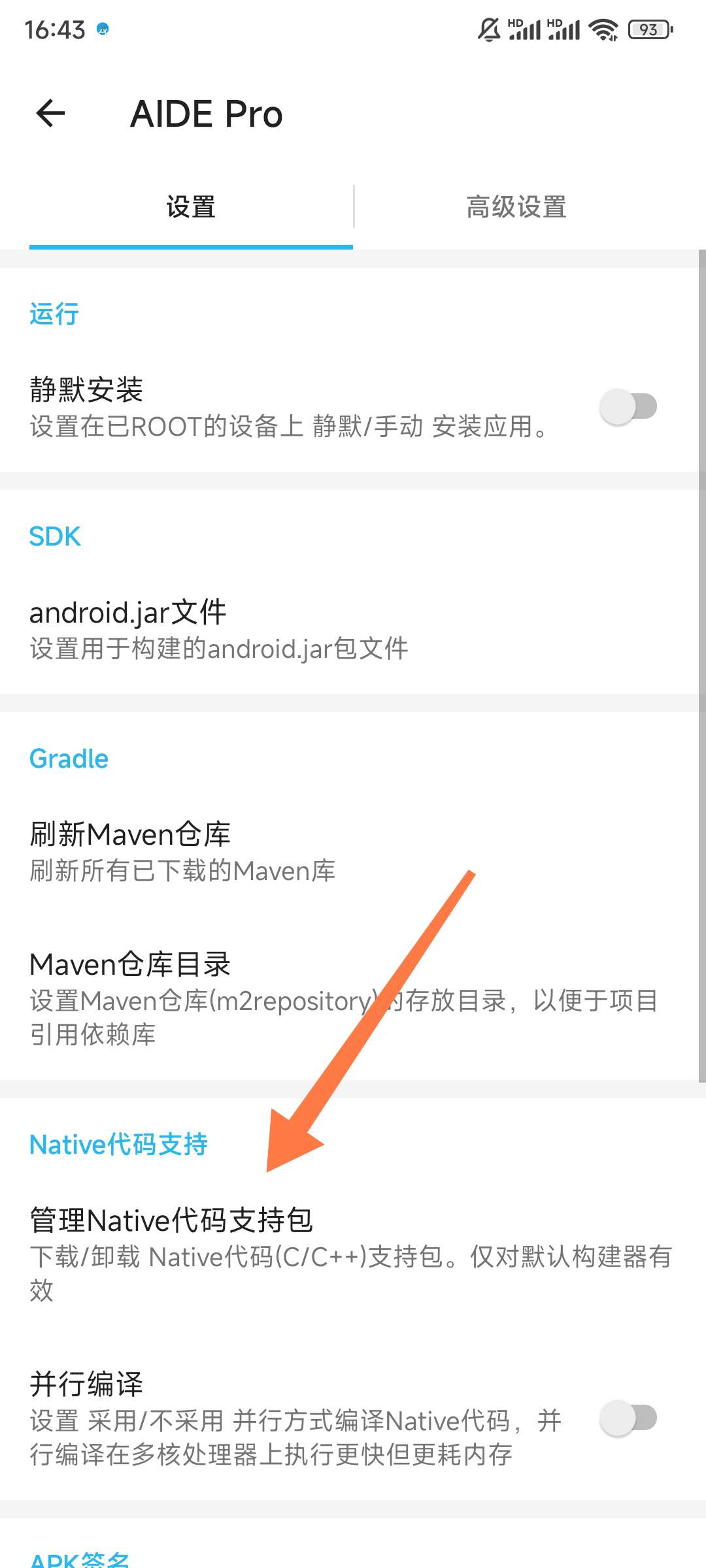Toggle the 静默安装 switch
The width and height of the screenshot is (706, 1568).
click(628, 406)
